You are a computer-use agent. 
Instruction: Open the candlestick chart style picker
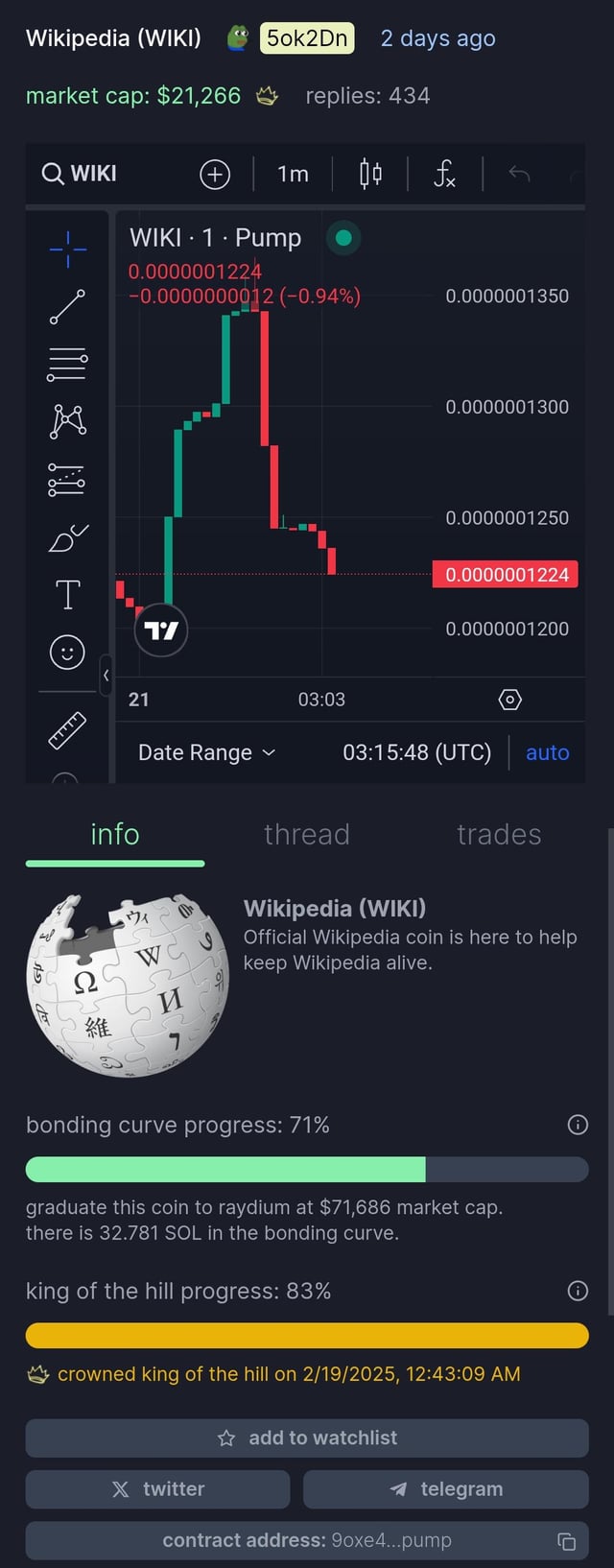pos(370,175)
